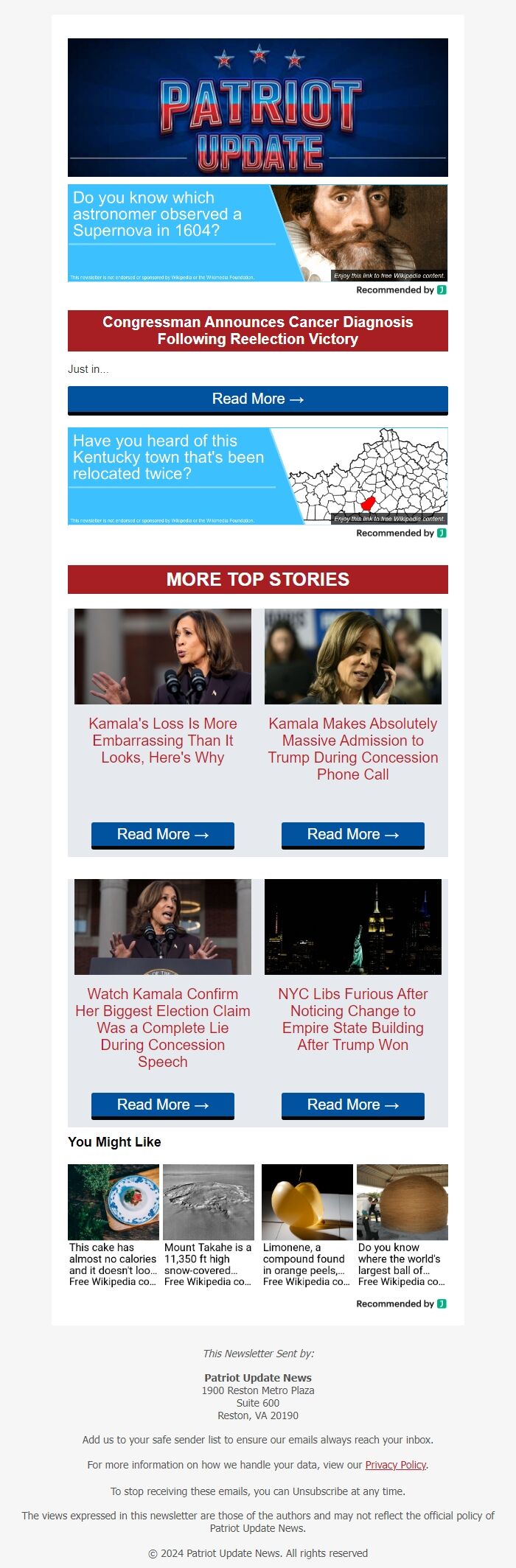Open the world's largest ball card

(x=402, y=1226)
